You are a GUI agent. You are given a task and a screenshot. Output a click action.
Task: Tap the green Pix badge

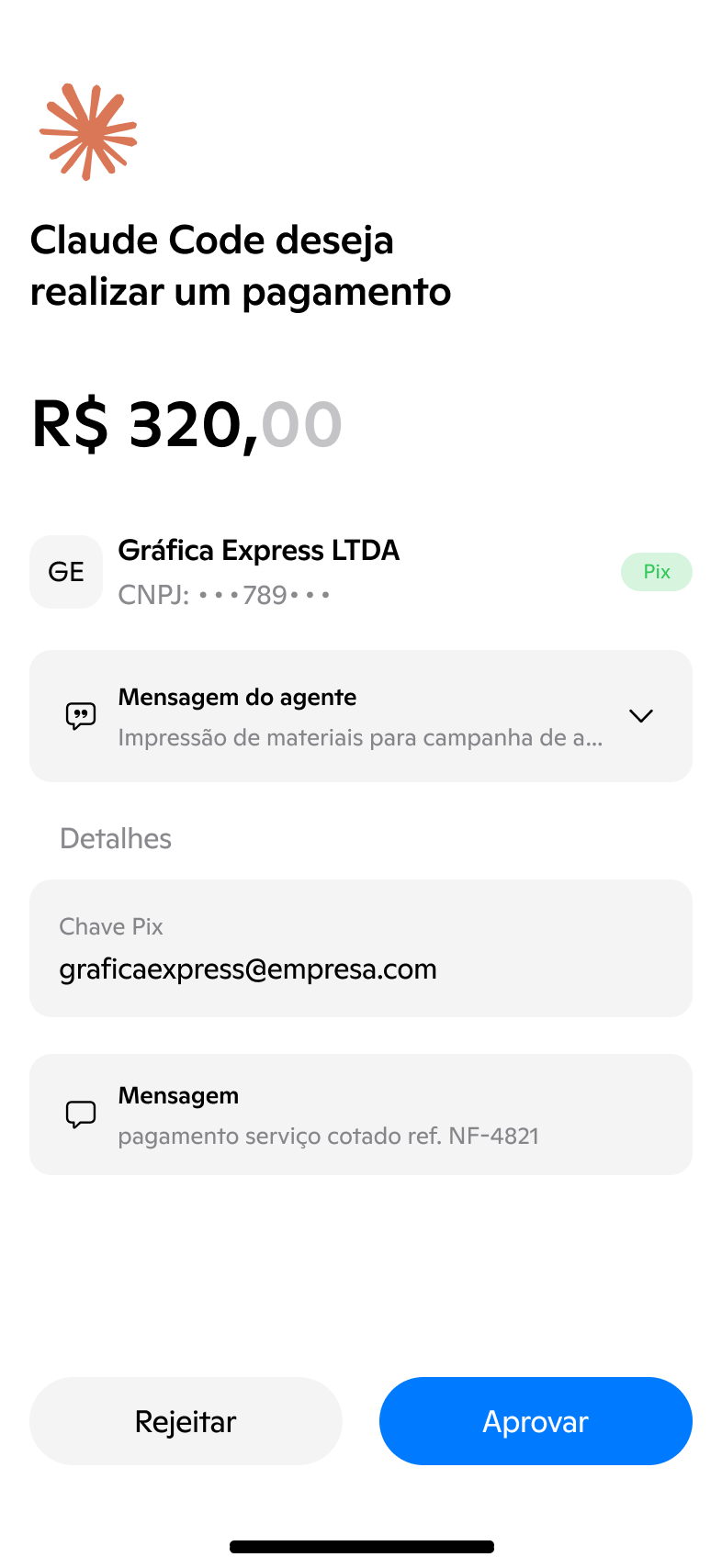(x=656, y=571)
